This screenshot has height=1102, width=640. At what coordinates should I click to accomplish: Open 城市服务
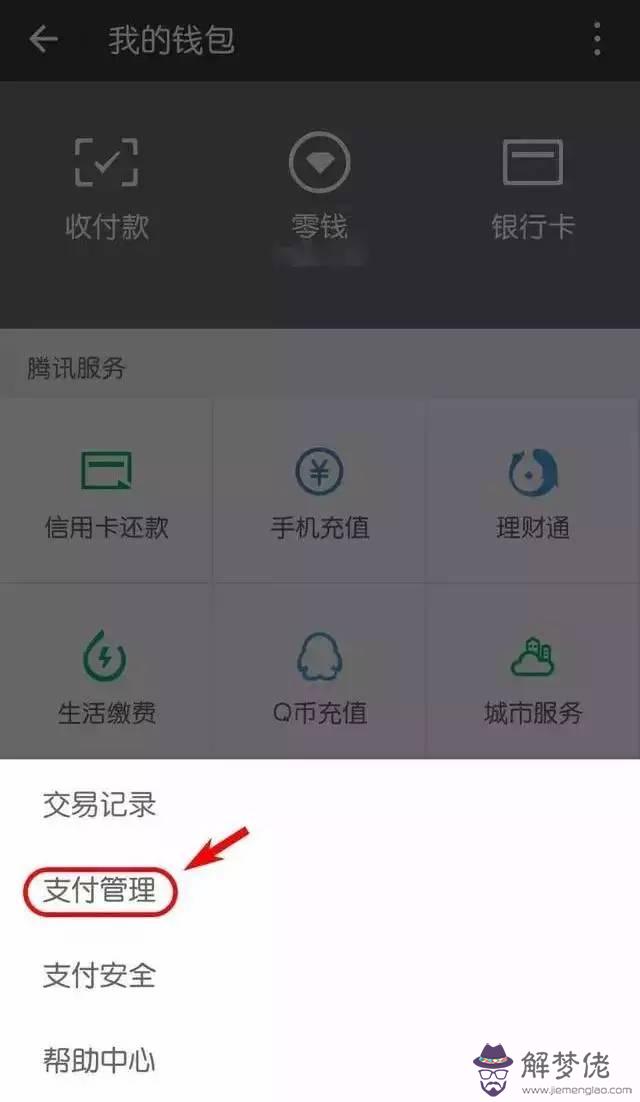click(x=532, y=675)
